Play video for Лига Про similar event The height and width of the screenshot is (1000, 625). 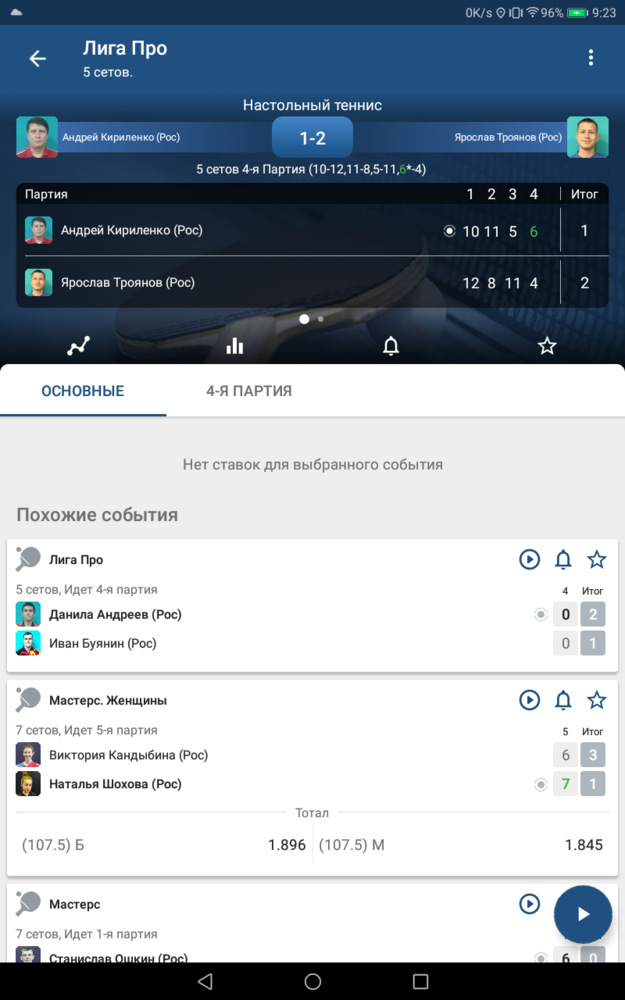(x=529, y=559)
